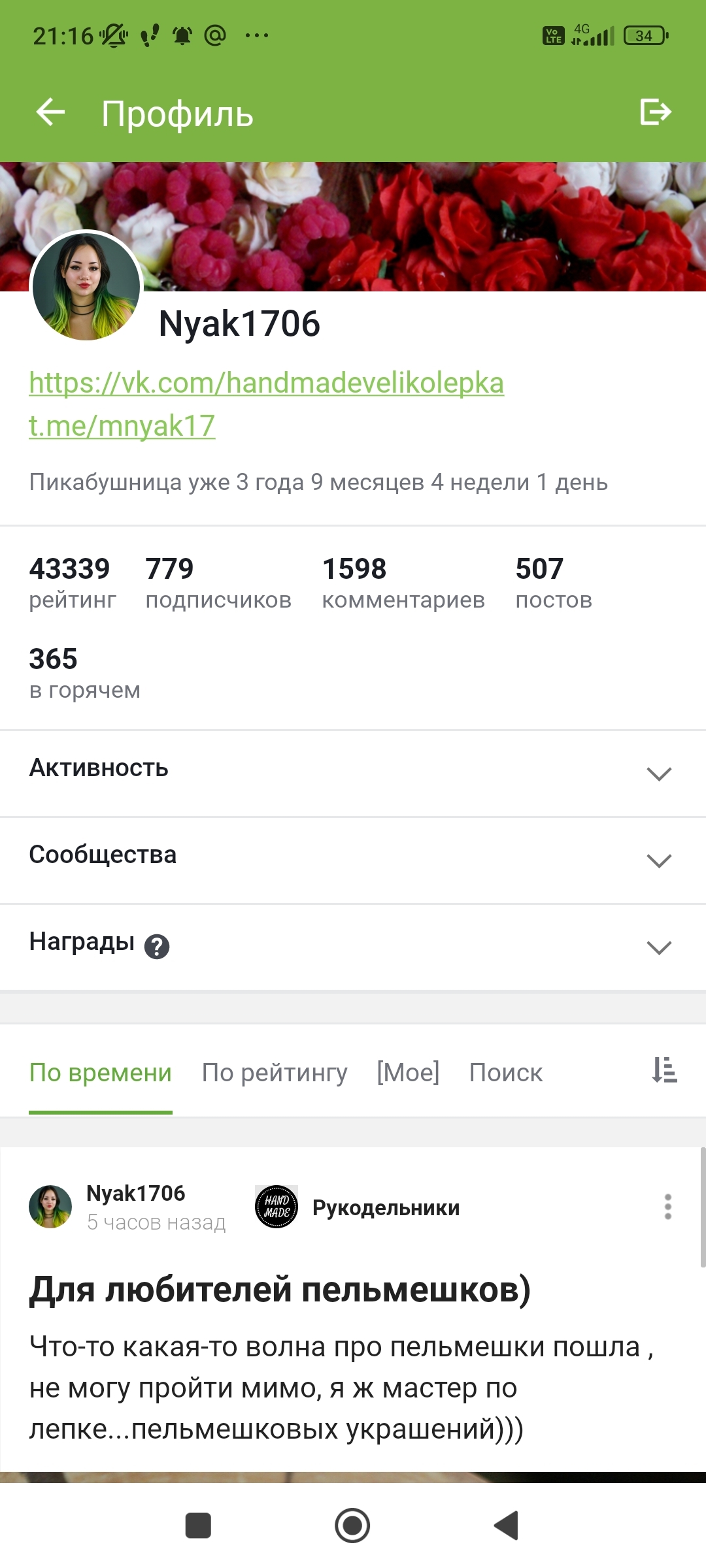Select the По времени tab
The image size is (706, 1568).
101,1073
